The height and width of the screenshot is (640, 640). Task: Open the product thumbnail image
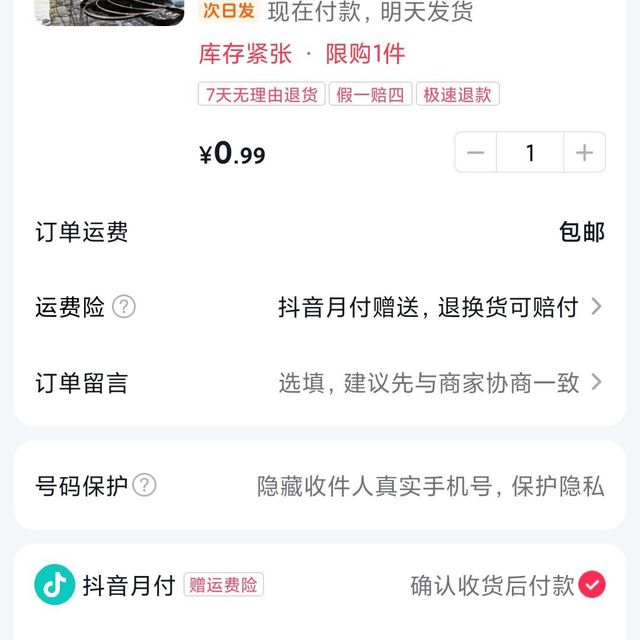coord(110,11)
